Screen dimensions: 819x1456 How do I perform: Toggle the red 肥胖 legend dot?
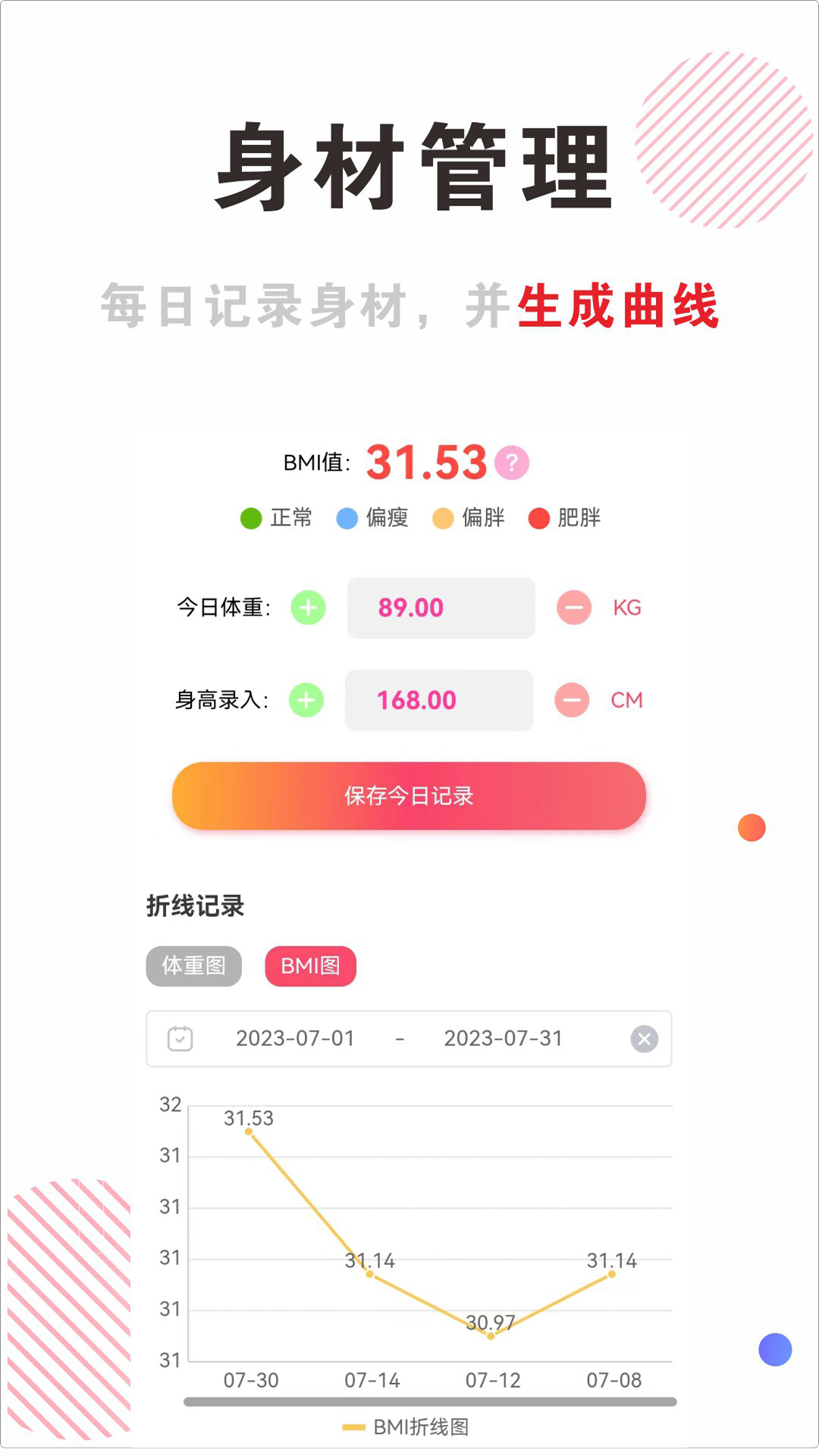tap(538, 518)
